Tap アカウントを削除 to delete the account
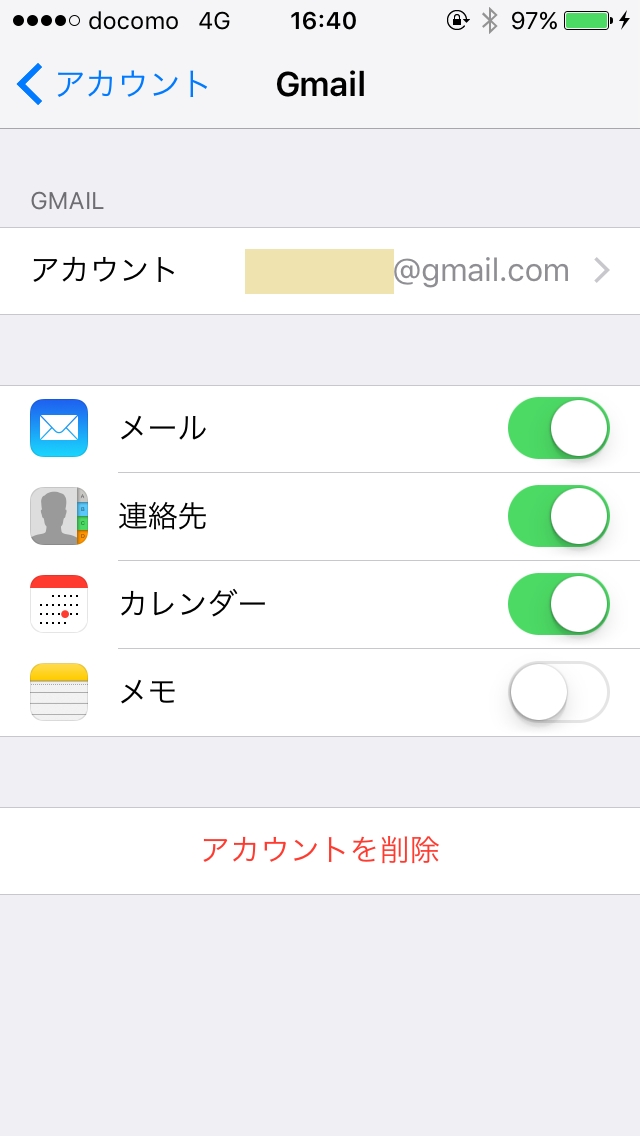 tap(320, 851)
